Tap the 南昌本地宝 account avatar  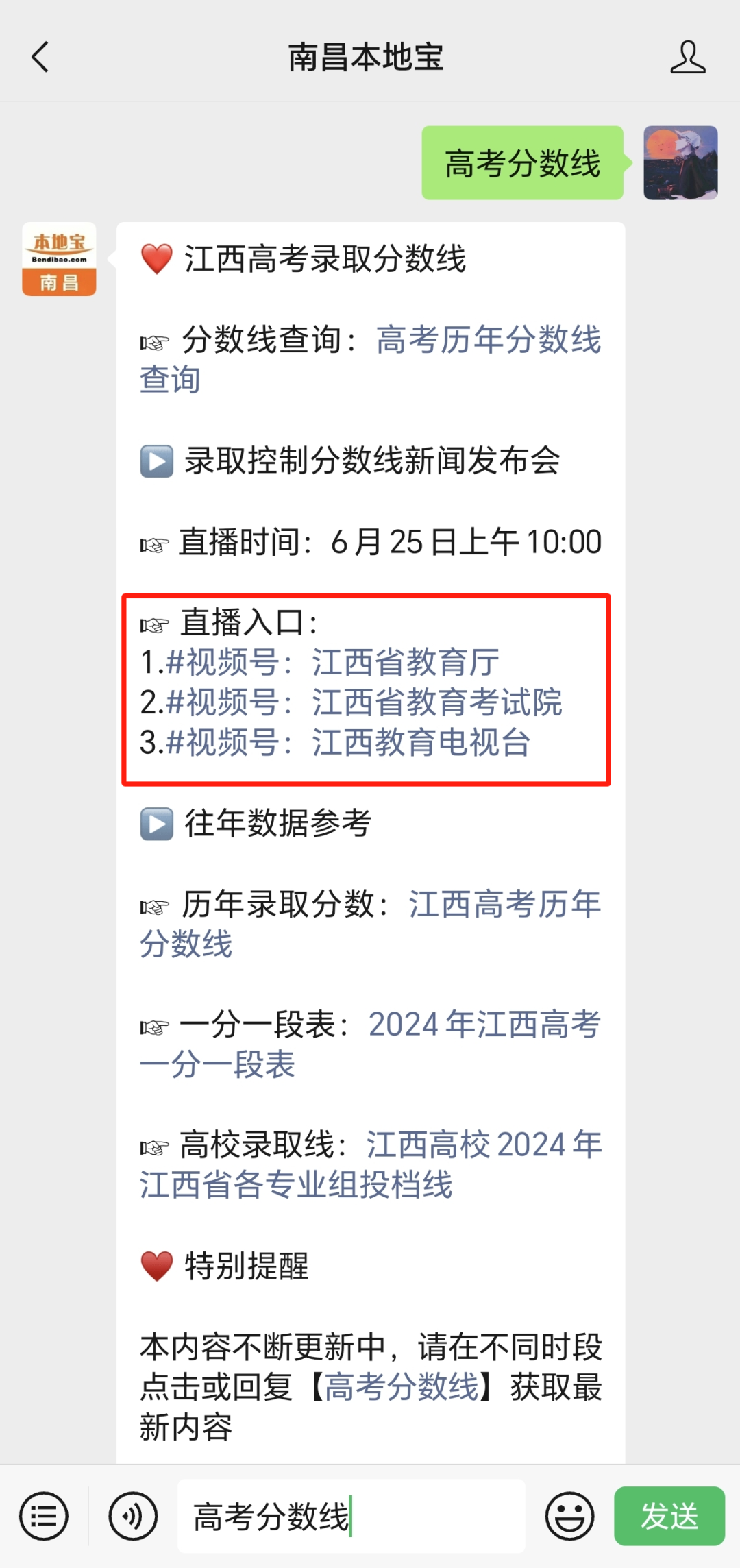[59, 259]
